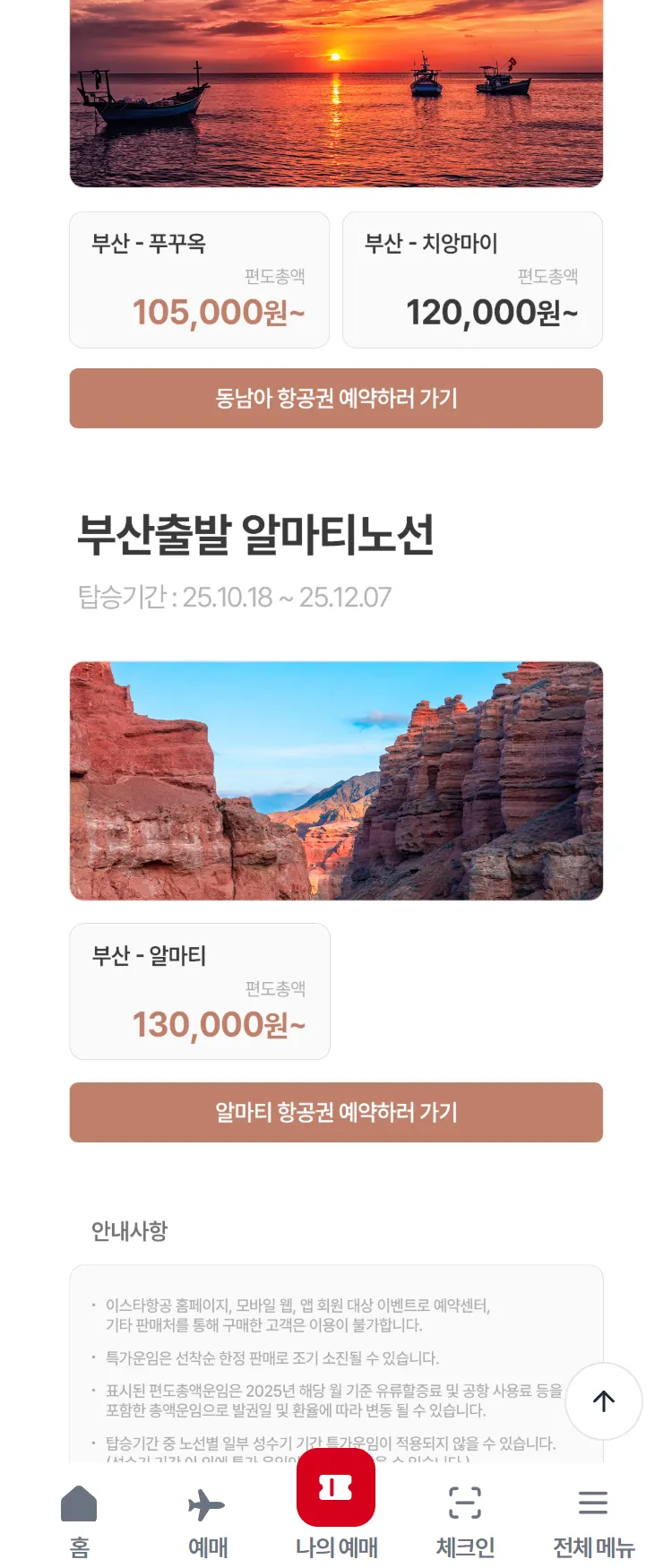The image size is (672, 1568).
Task: Go to the 홈 tab
Action: pyautogui.click(x=79, y=1519)
